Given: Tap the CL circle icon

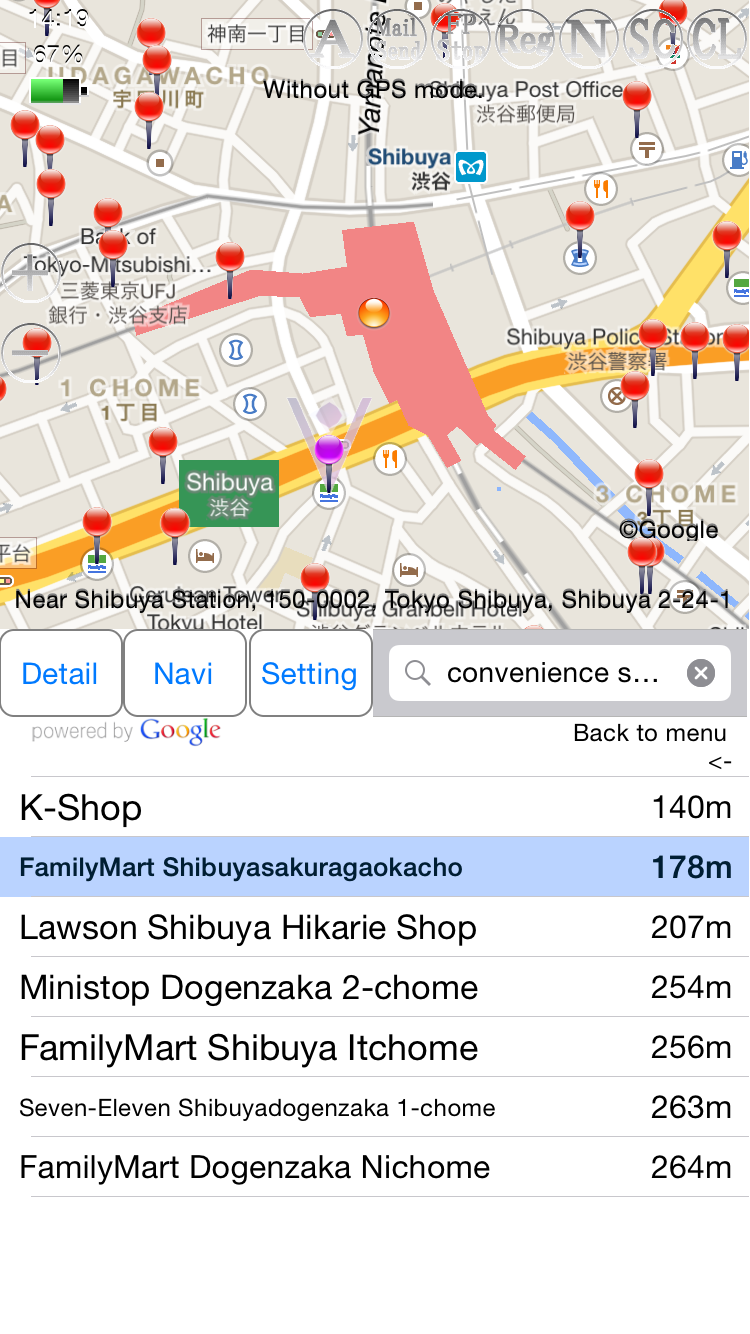Looking at the screenshot, I should (716, 40).
